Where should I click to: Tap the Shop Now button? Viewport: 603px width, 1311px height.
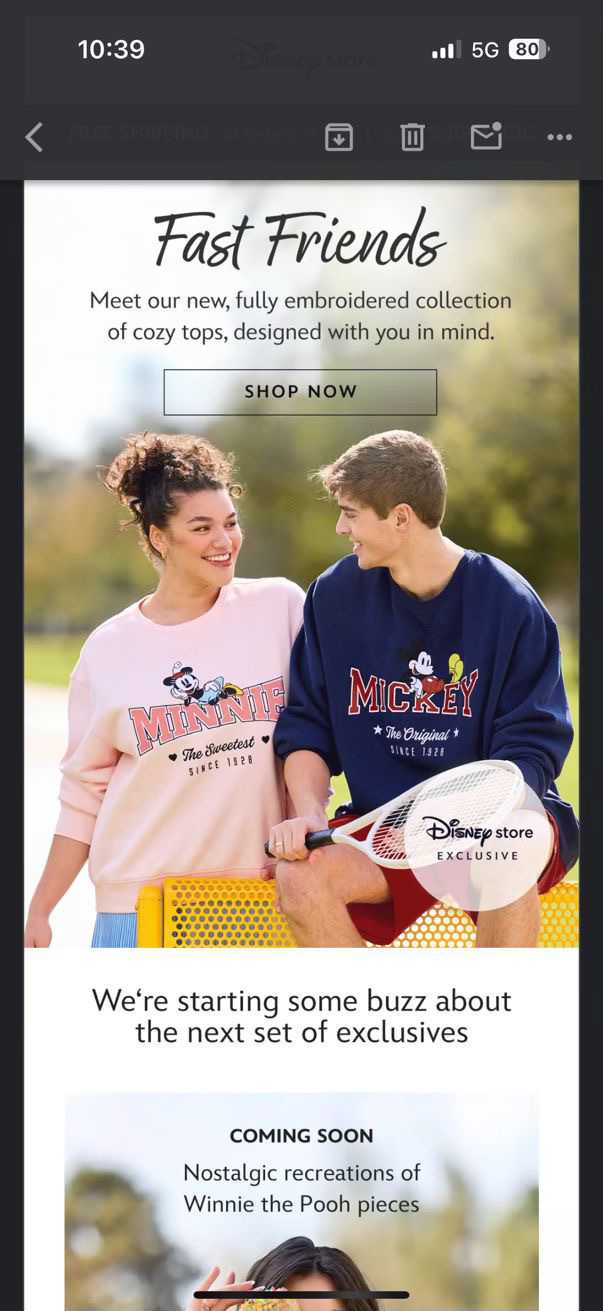click(x=300, y=392)
